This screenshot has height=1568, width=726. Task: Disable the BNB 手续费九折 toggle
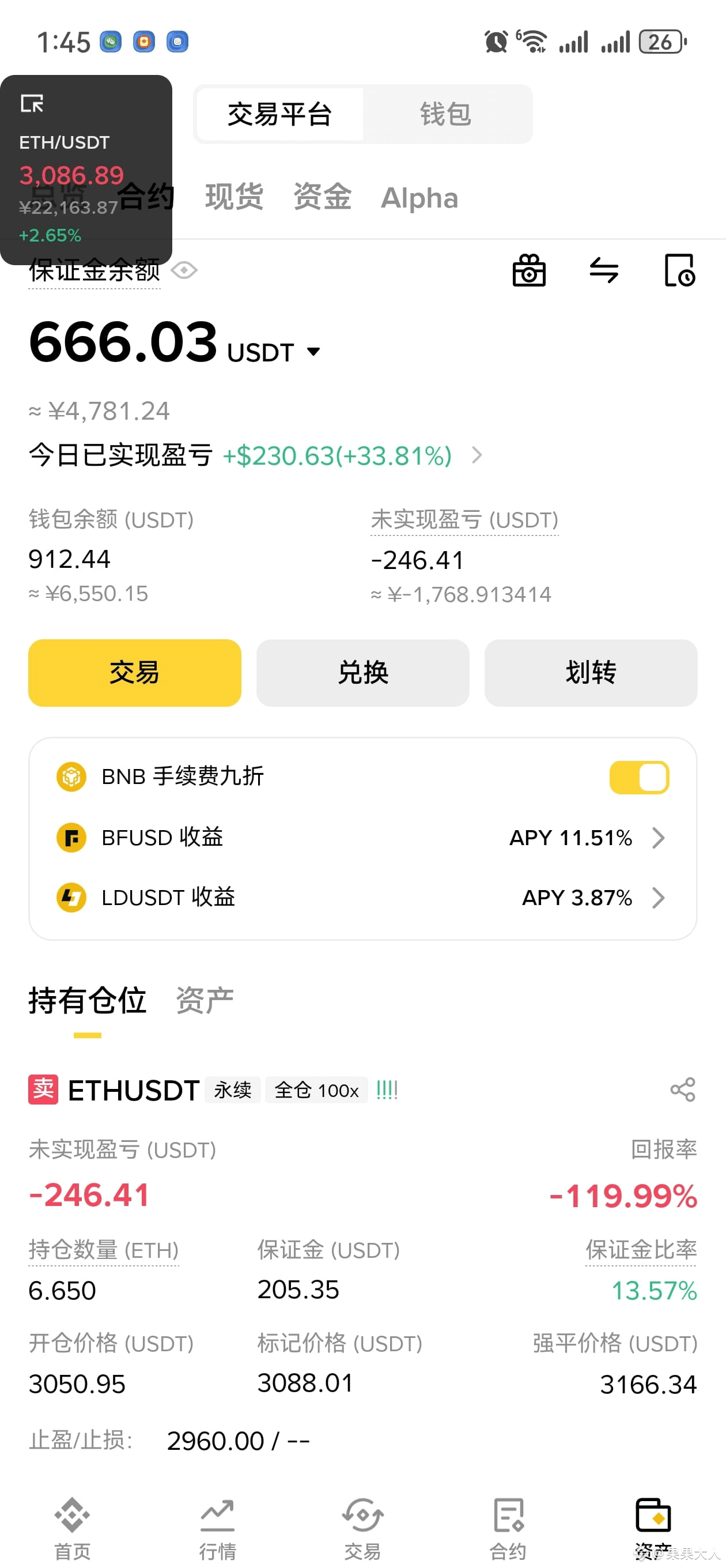[639, 777]
